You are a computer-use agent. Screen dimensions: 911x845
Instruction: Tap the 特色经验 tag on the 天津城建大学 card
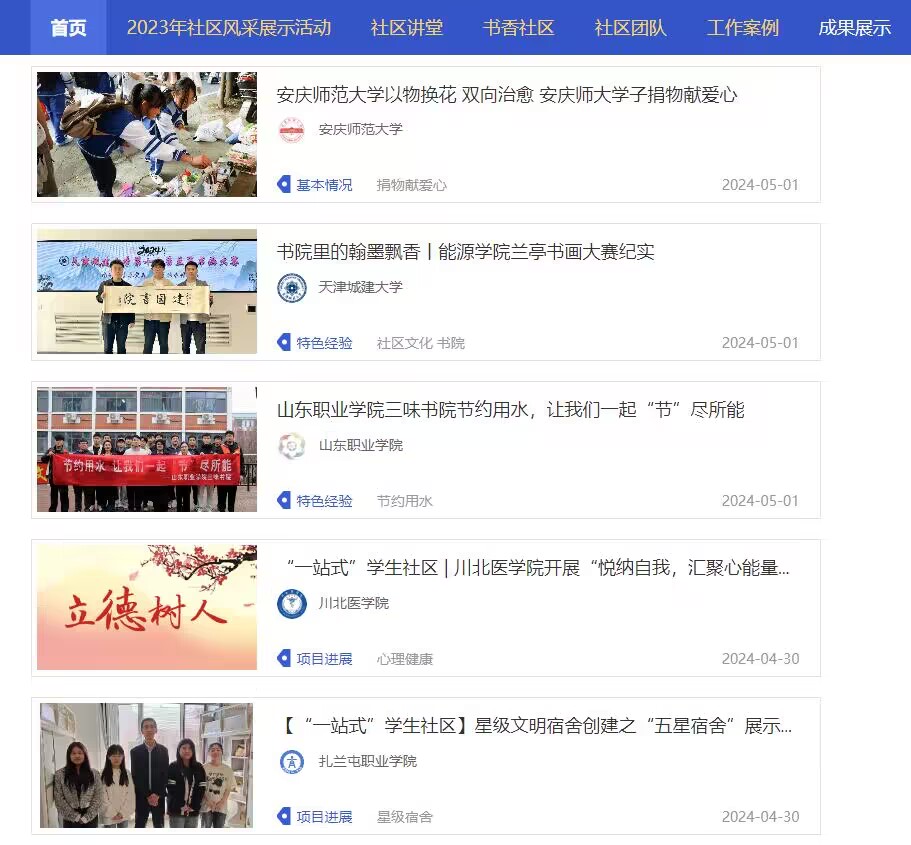(x=323, y=343)
